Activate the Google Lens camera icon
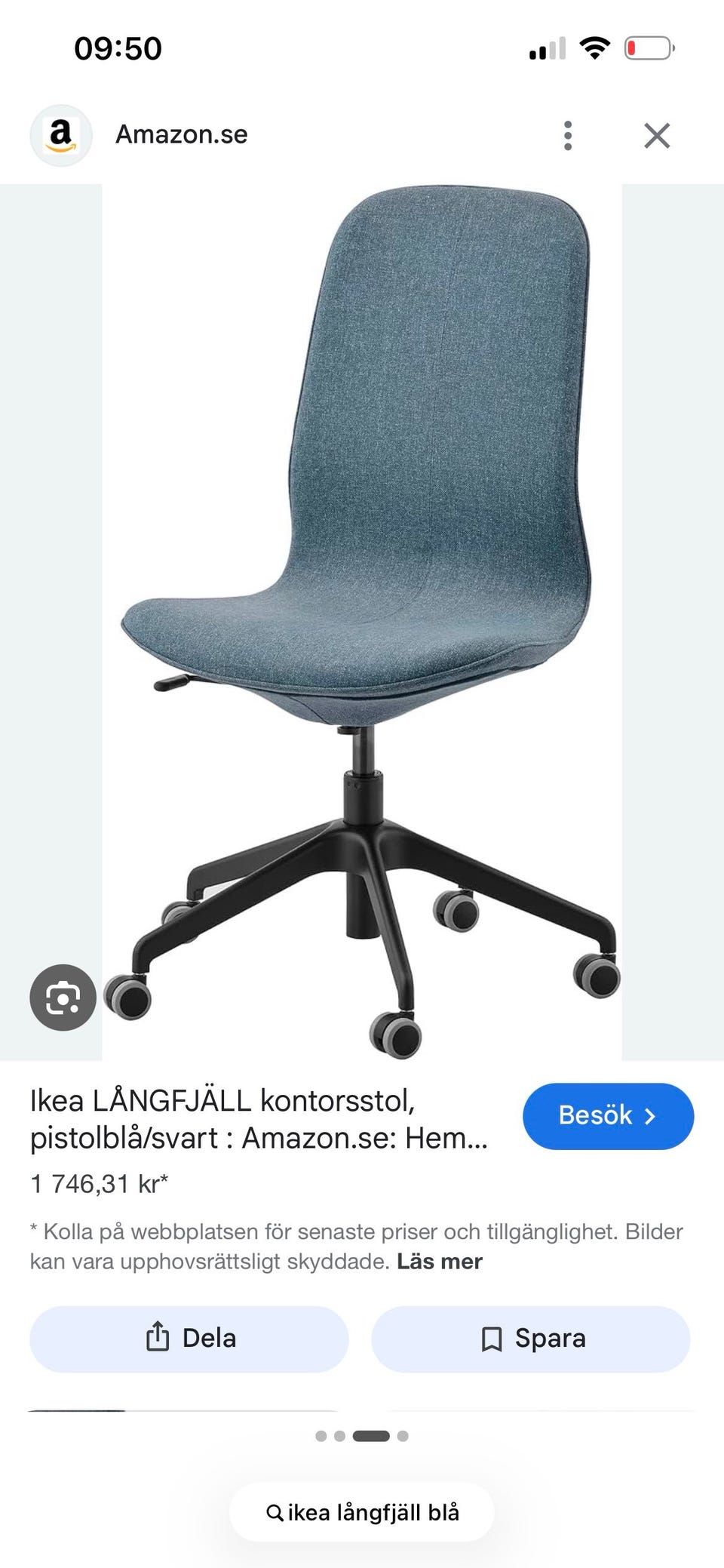724x1568 pixels. tap(63, 997)
